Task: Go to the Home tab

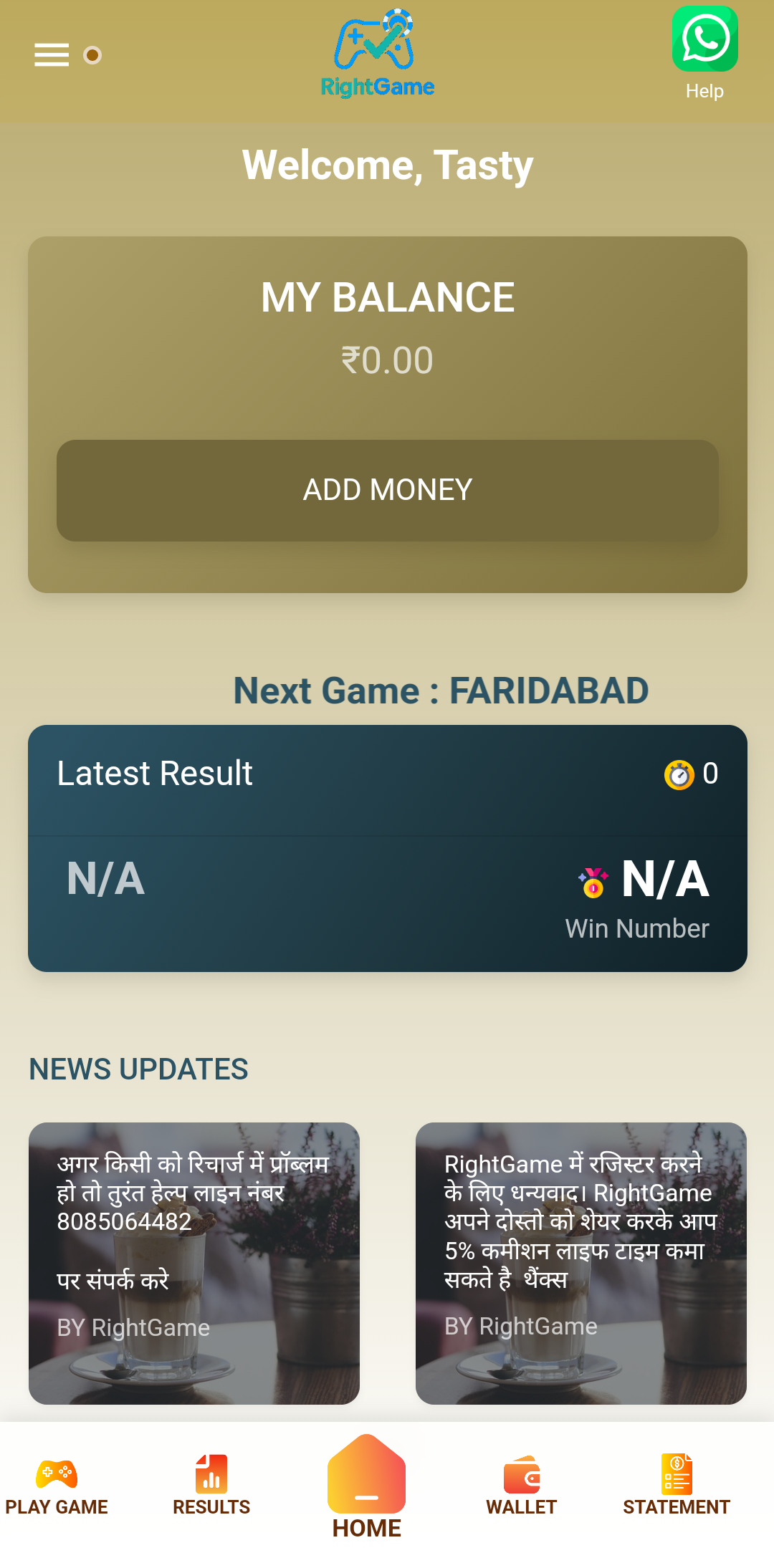Action: pyautogui.click(x=366, y=1488)
